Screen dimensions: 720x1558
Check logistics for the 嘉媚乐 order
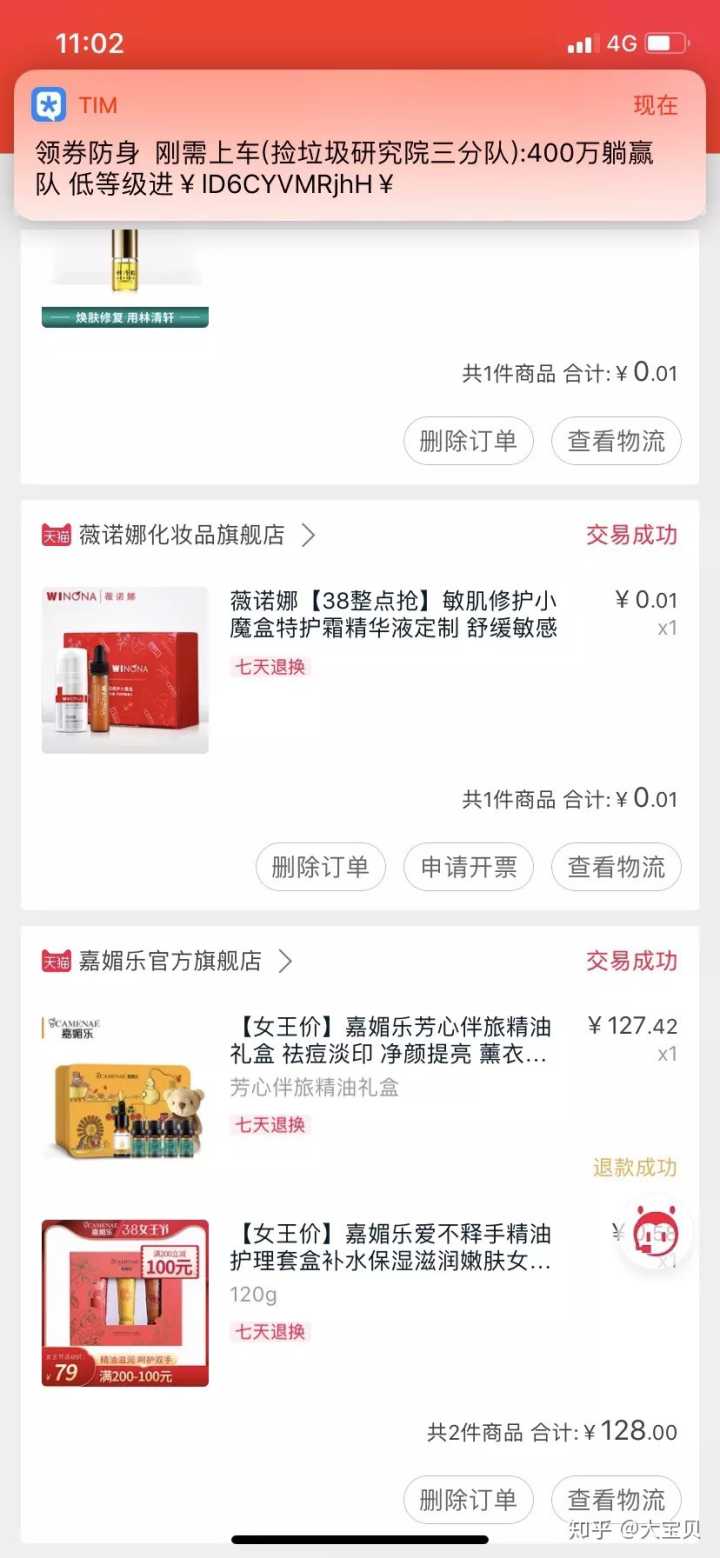click(616, 1500)
